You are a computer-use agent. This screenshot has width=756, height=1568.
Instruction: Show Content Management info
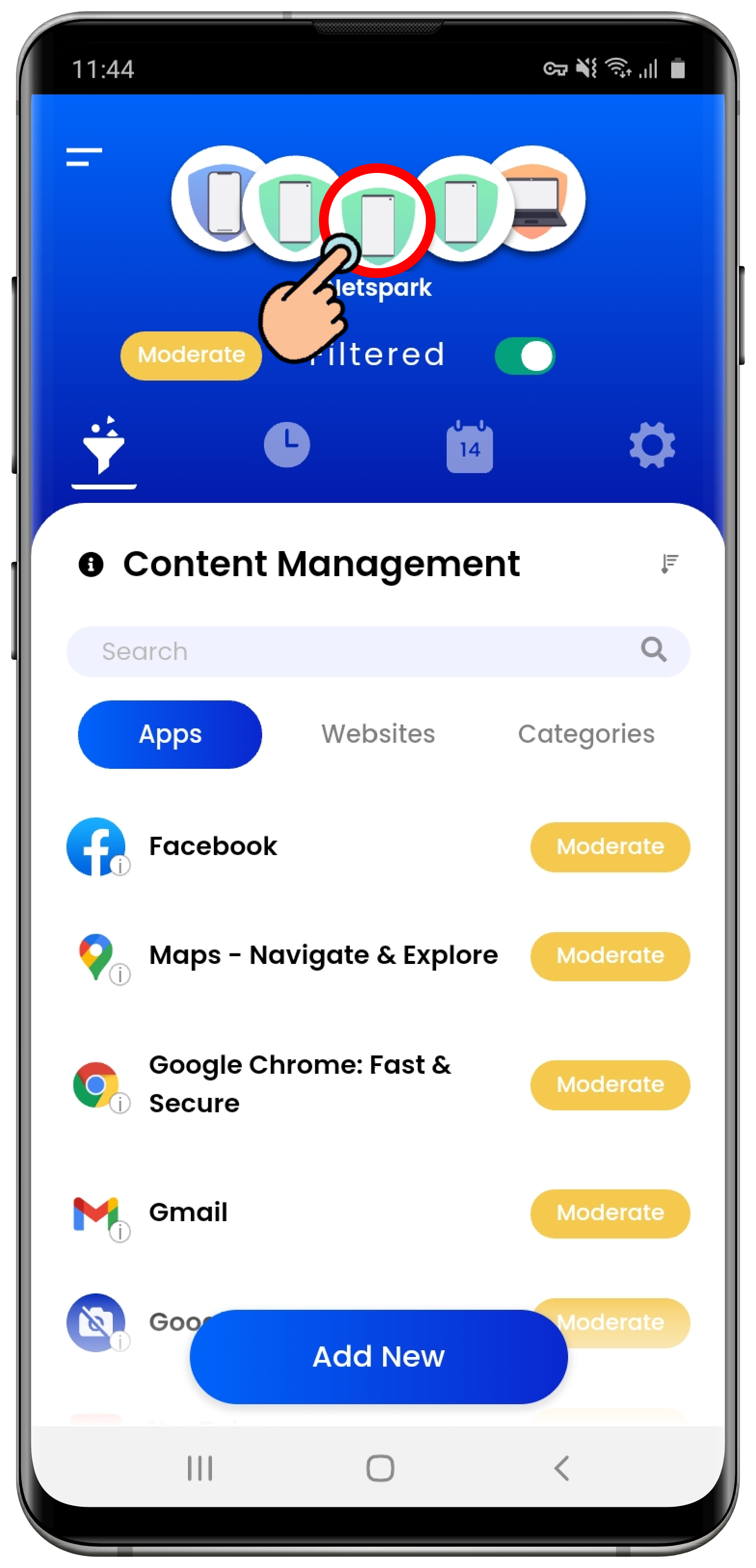(x=91, y=564)
